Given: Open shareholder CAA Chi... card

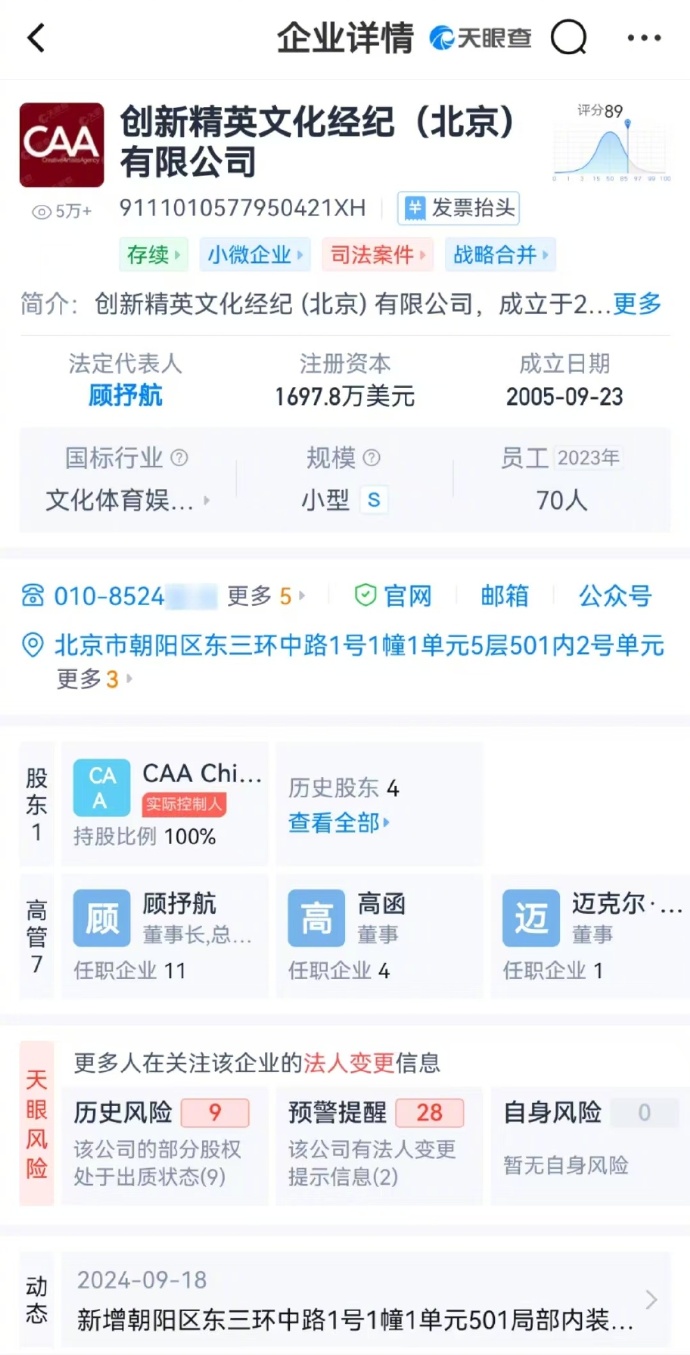Looking at the screenshot, I should click(x=166, y=804).
